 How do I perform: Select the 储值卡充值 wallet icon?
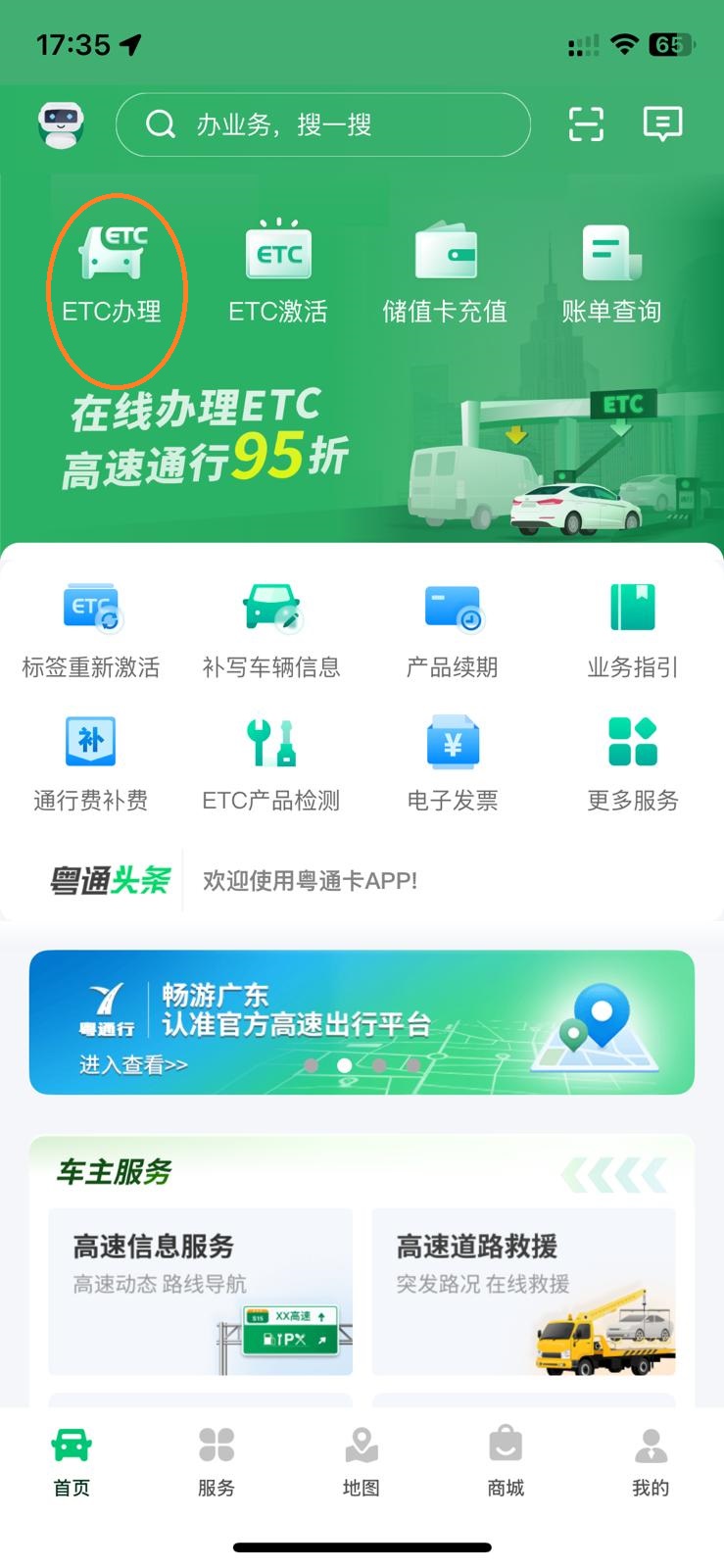pyautogui.click(x=445, y=265)
